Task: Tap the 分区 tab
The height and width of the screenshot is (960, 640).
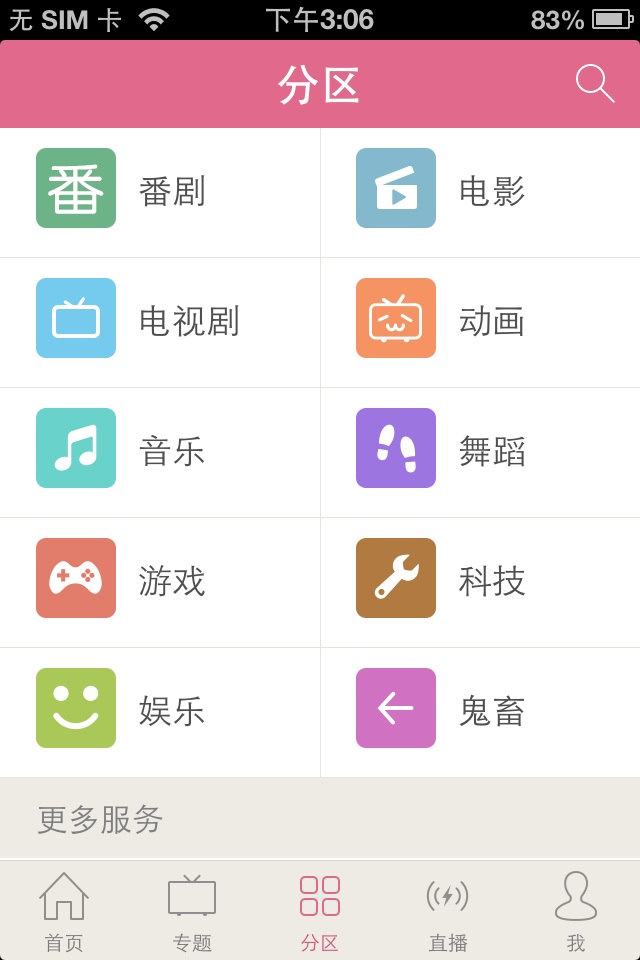Action: pyautogui.click(x=320, y=911)
